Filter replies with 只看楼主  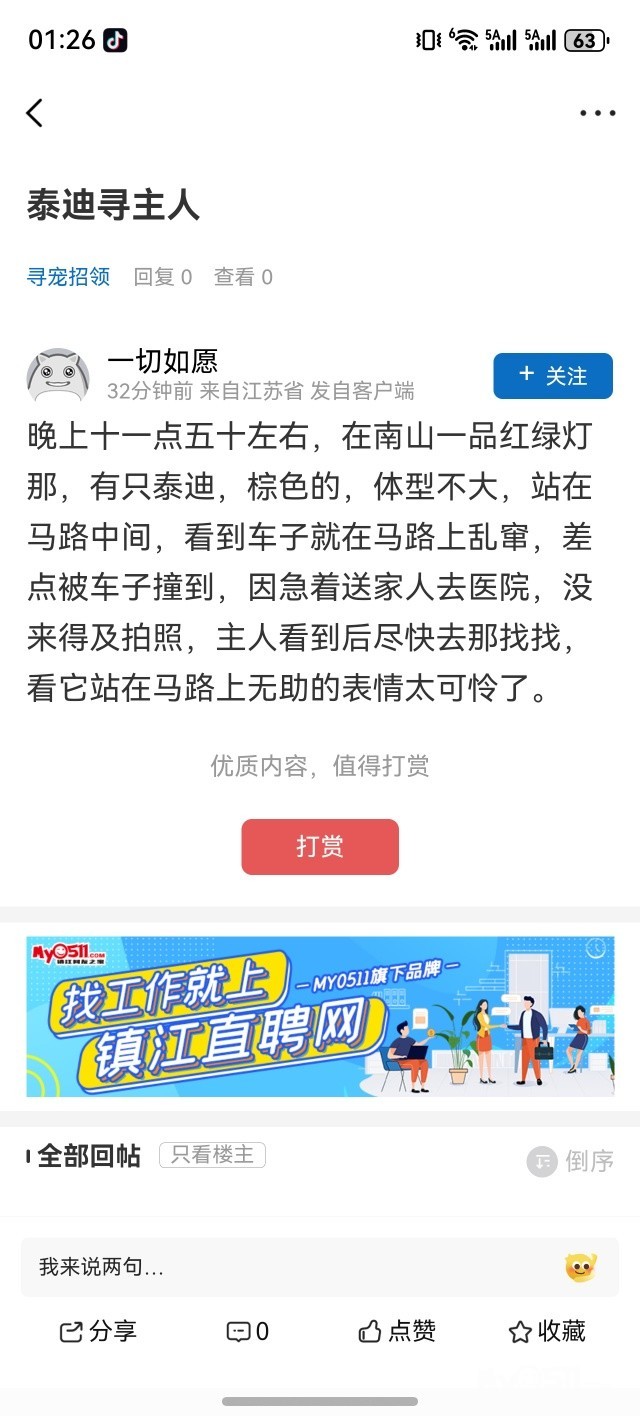tap(212, 1155)
